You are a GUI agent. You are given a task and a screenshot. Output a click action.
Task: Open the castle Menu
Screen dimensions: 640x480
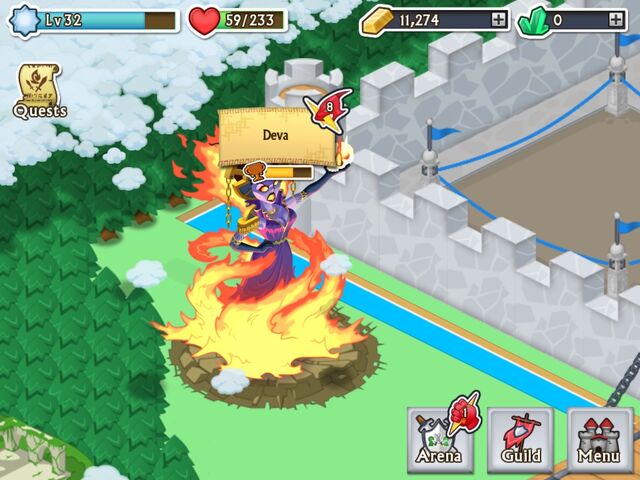[x=599, y=440]
